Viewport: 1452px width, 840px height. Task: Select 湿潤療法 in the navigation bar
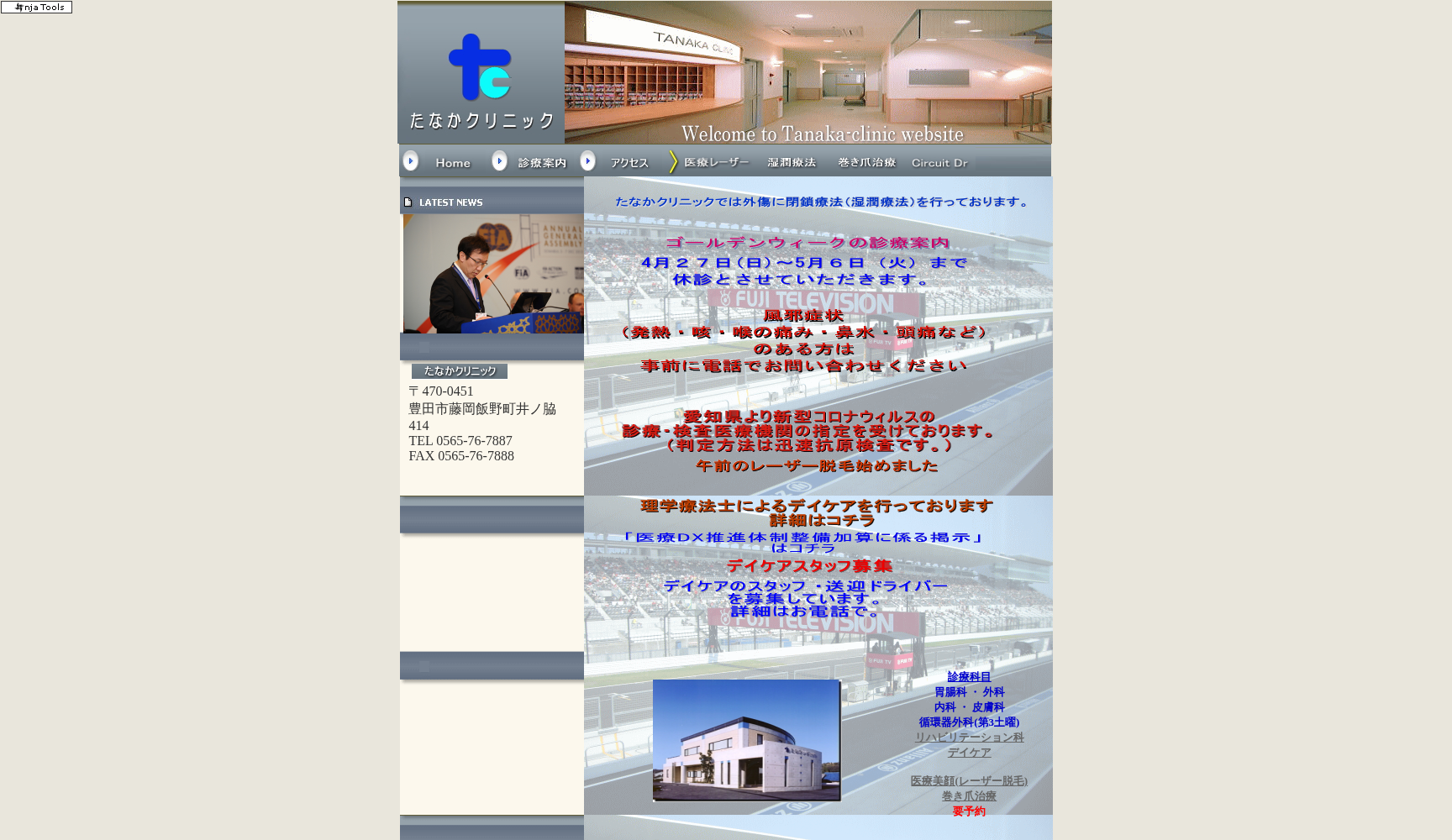(791, 162)
